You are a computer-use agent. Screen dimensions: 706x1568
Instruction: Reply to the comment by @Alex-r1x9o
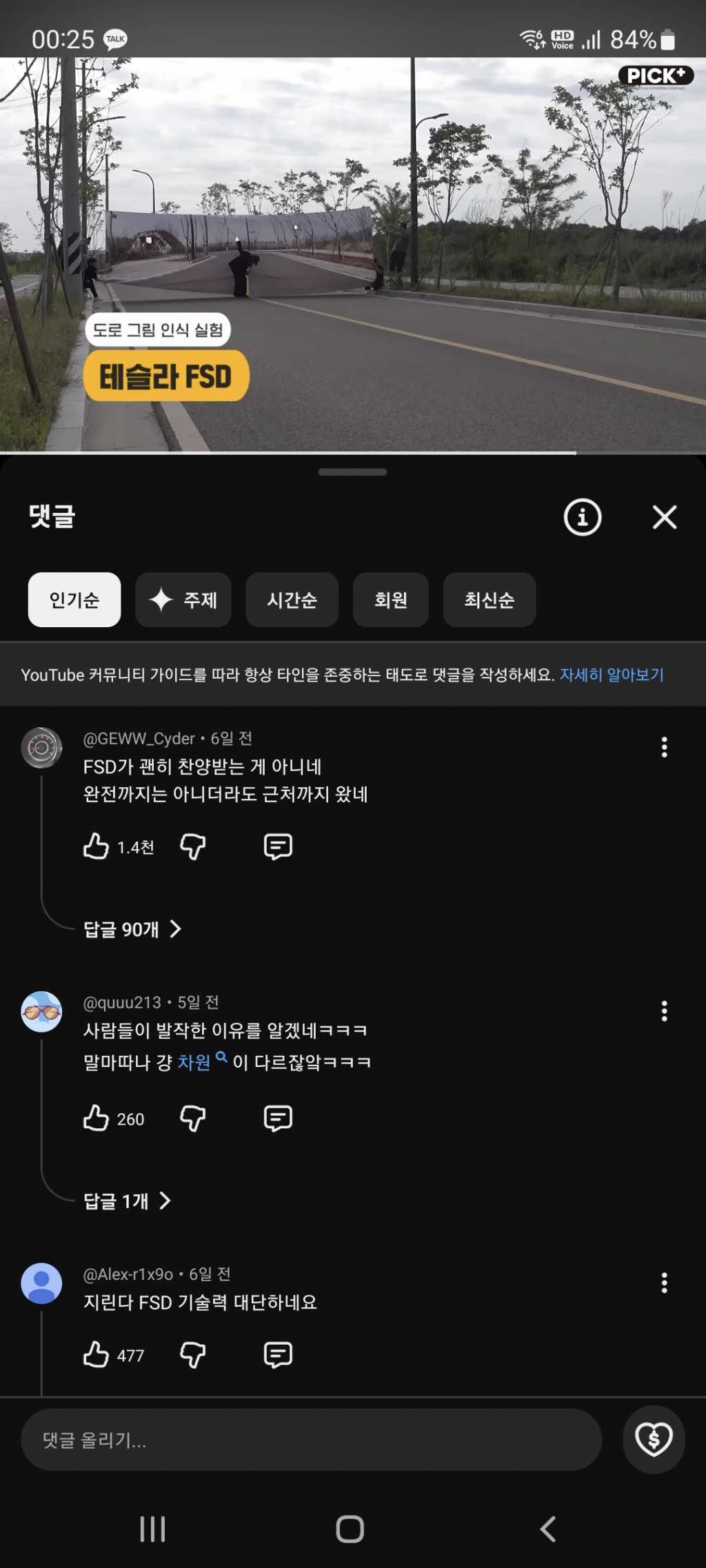click(x=278, y=1355)
